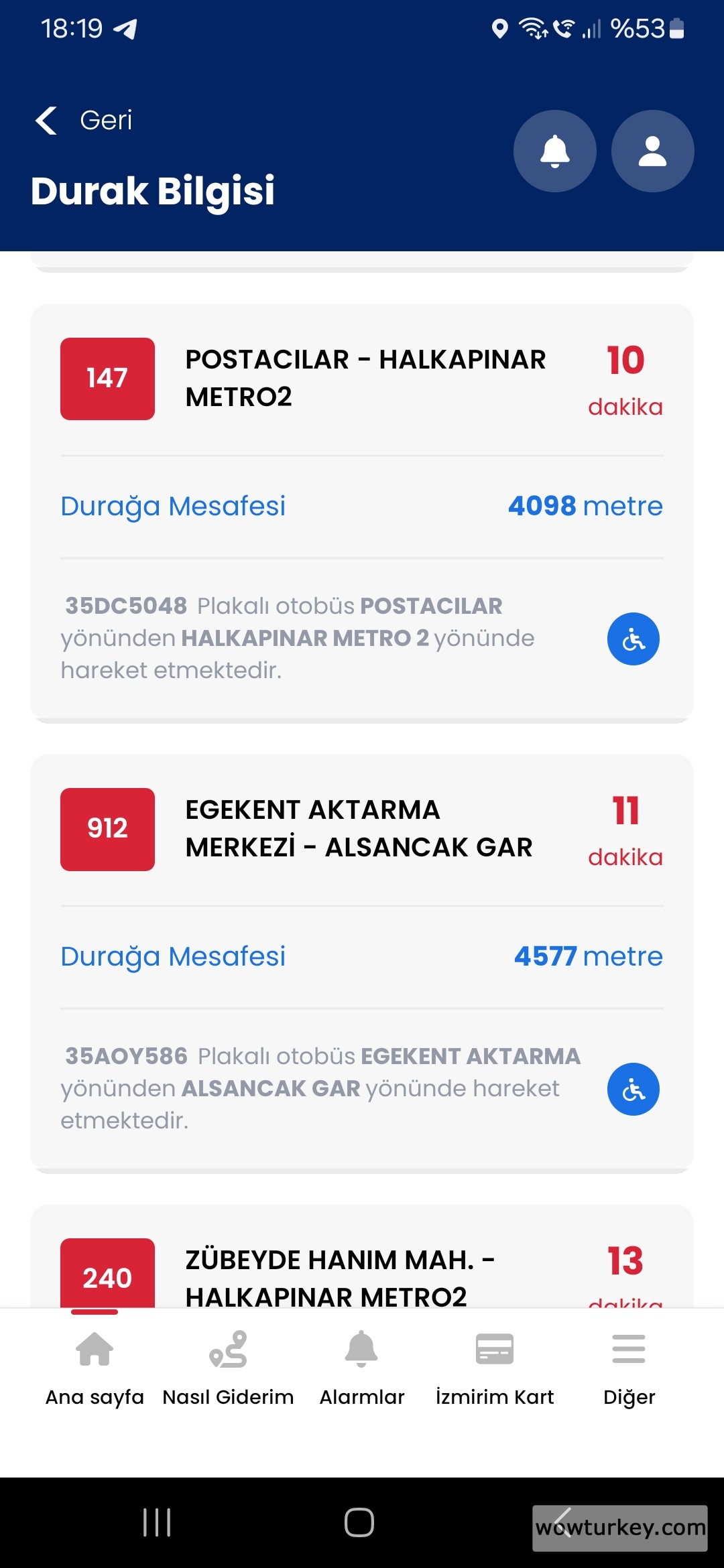
Task: Open the İzmirim Kart card icon
Action: point(494,1348)
